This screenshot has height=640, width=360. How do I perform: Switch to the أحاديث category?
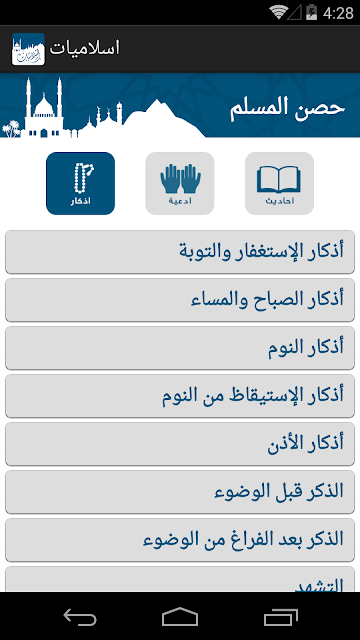[x=280, y=183]
